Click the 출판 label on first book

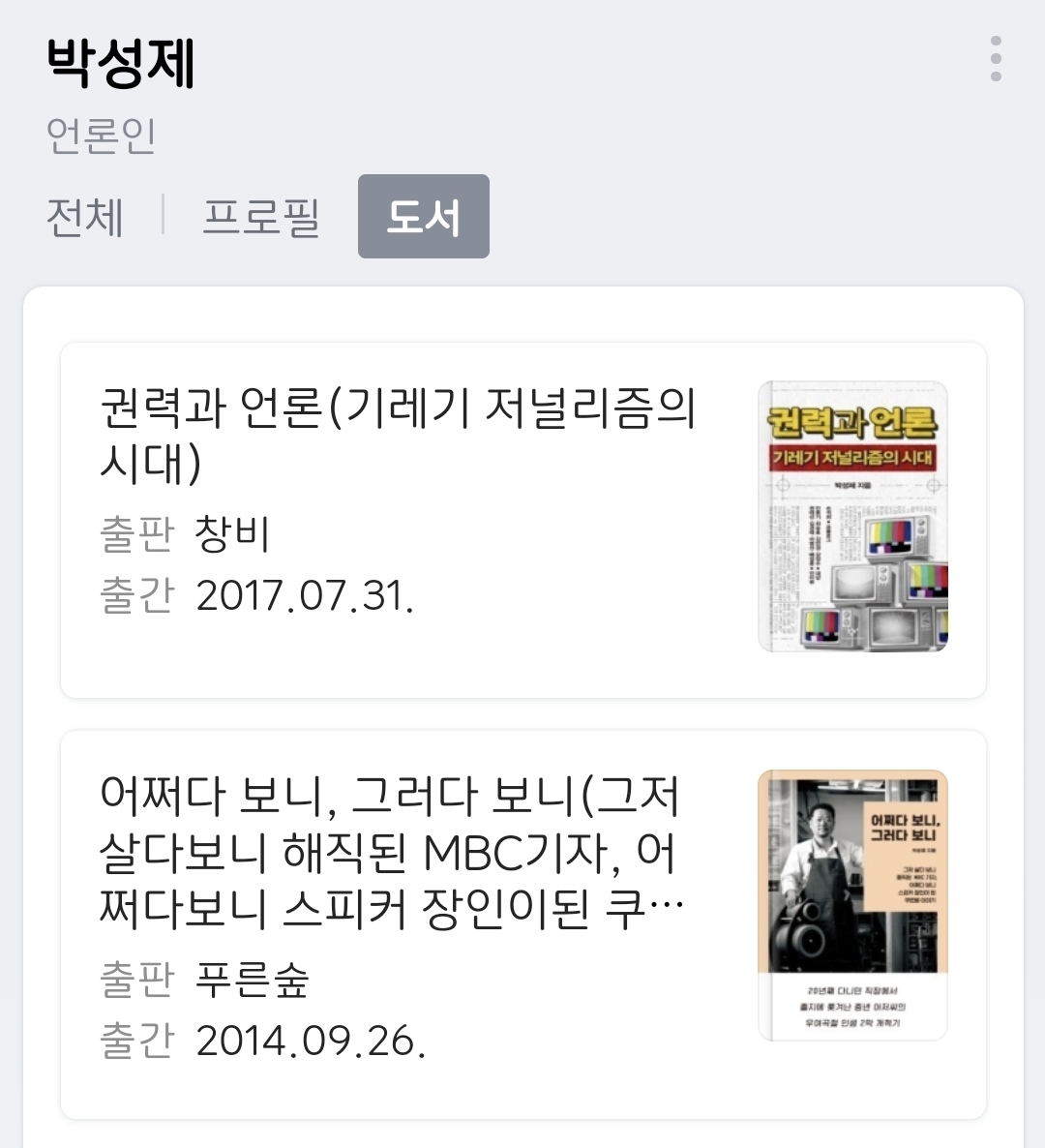pyautogui.click(x=136, y=532)
